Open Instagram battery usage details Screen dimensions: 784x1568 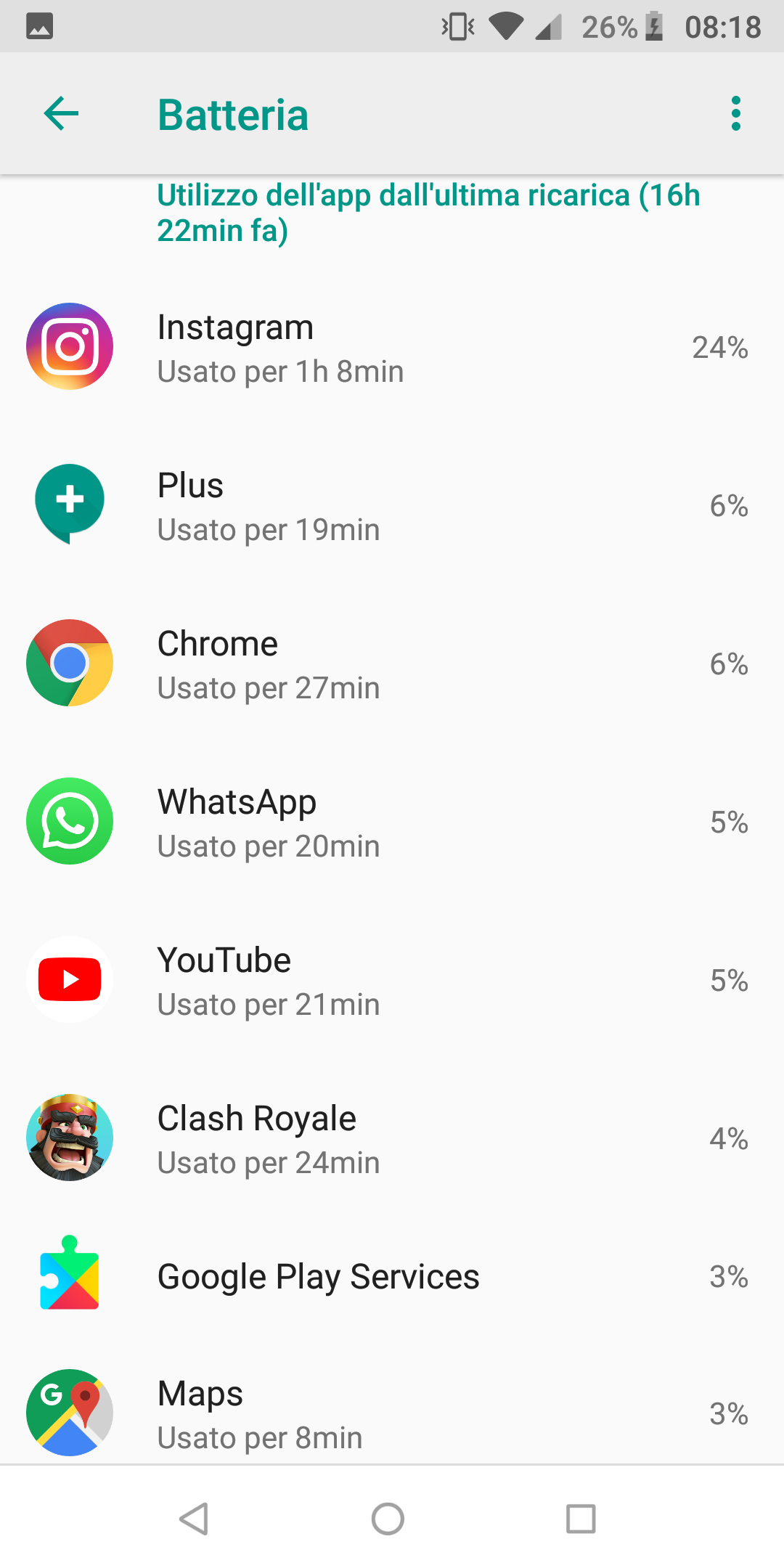click(392, 348)
